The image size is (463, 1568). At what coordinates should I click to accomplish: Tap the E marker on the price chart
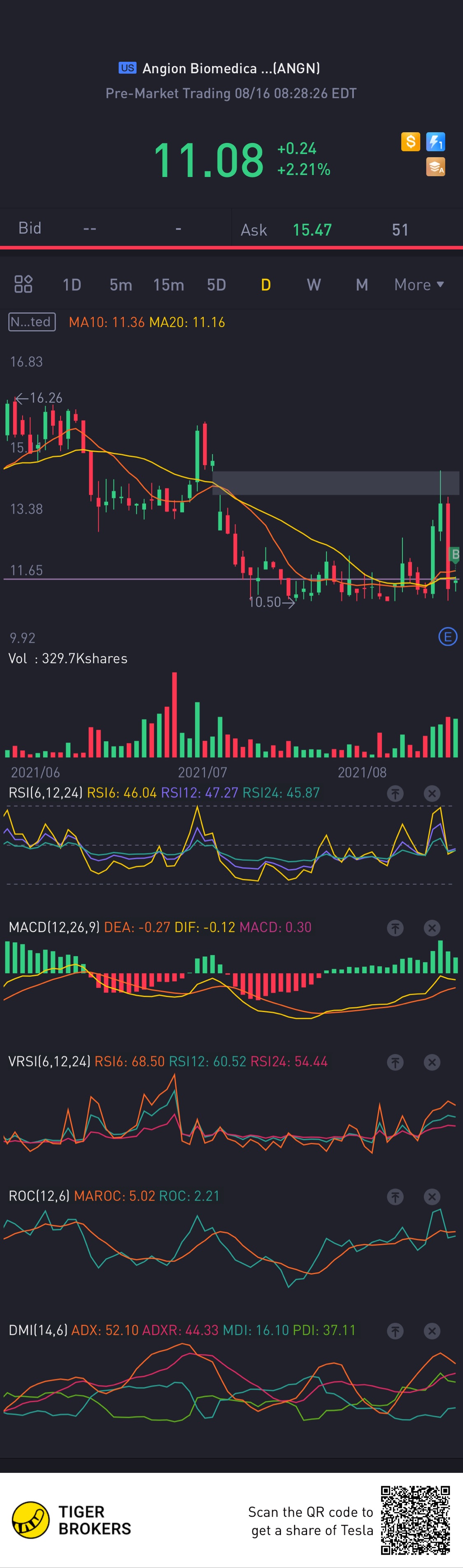pyautogui.click(x=448, y=637)
